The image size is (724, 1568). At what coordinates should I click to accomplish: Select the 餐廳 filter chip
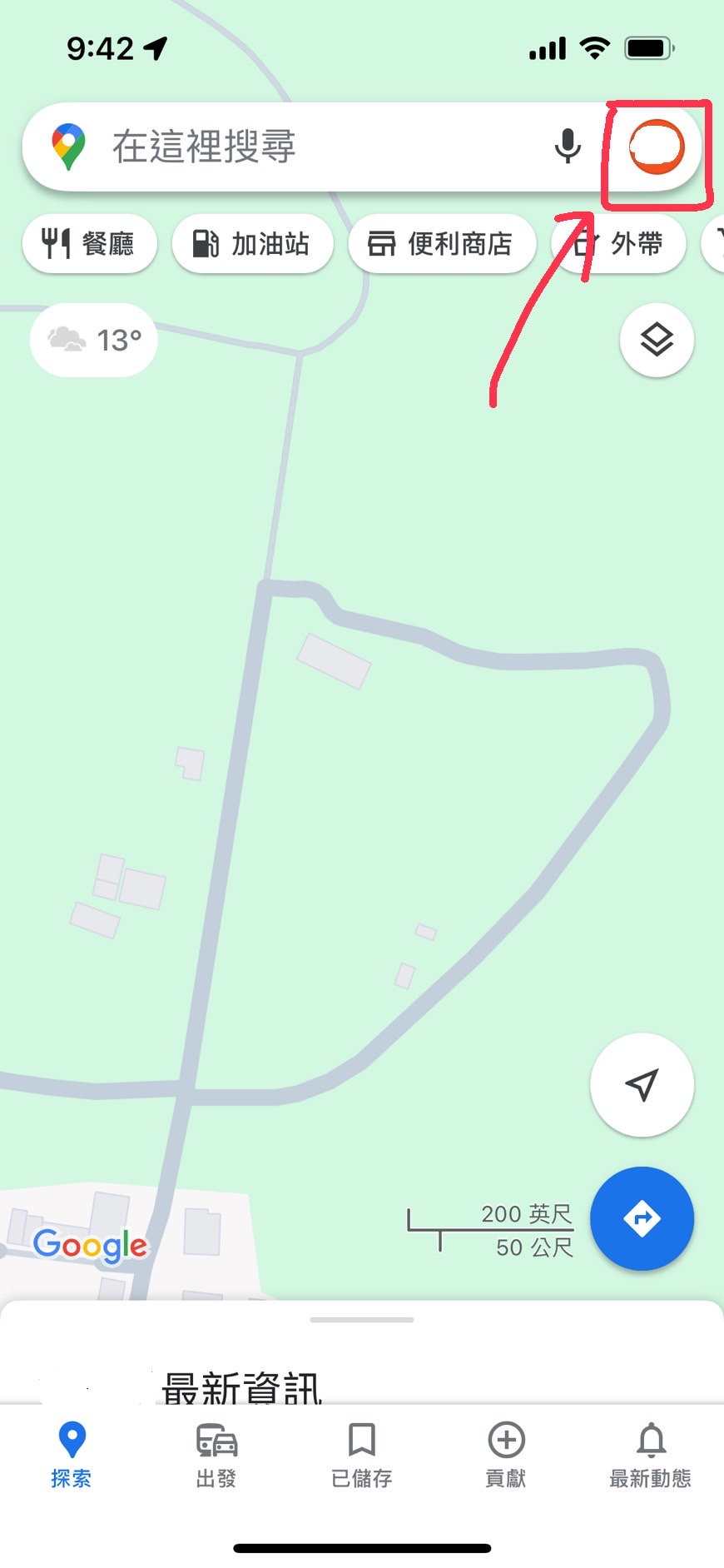[90, 244]
